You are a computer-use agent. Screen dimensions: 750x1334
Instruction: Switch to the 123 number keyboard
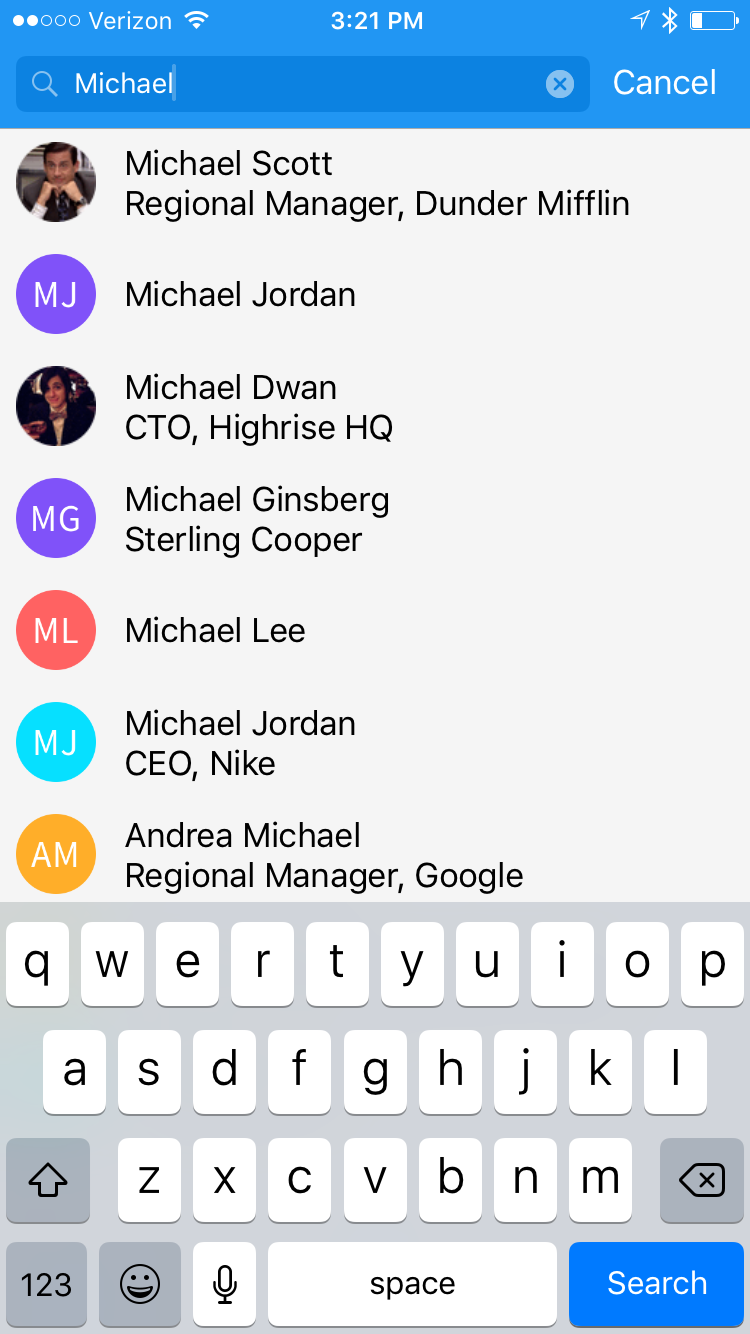point(47,1284)
